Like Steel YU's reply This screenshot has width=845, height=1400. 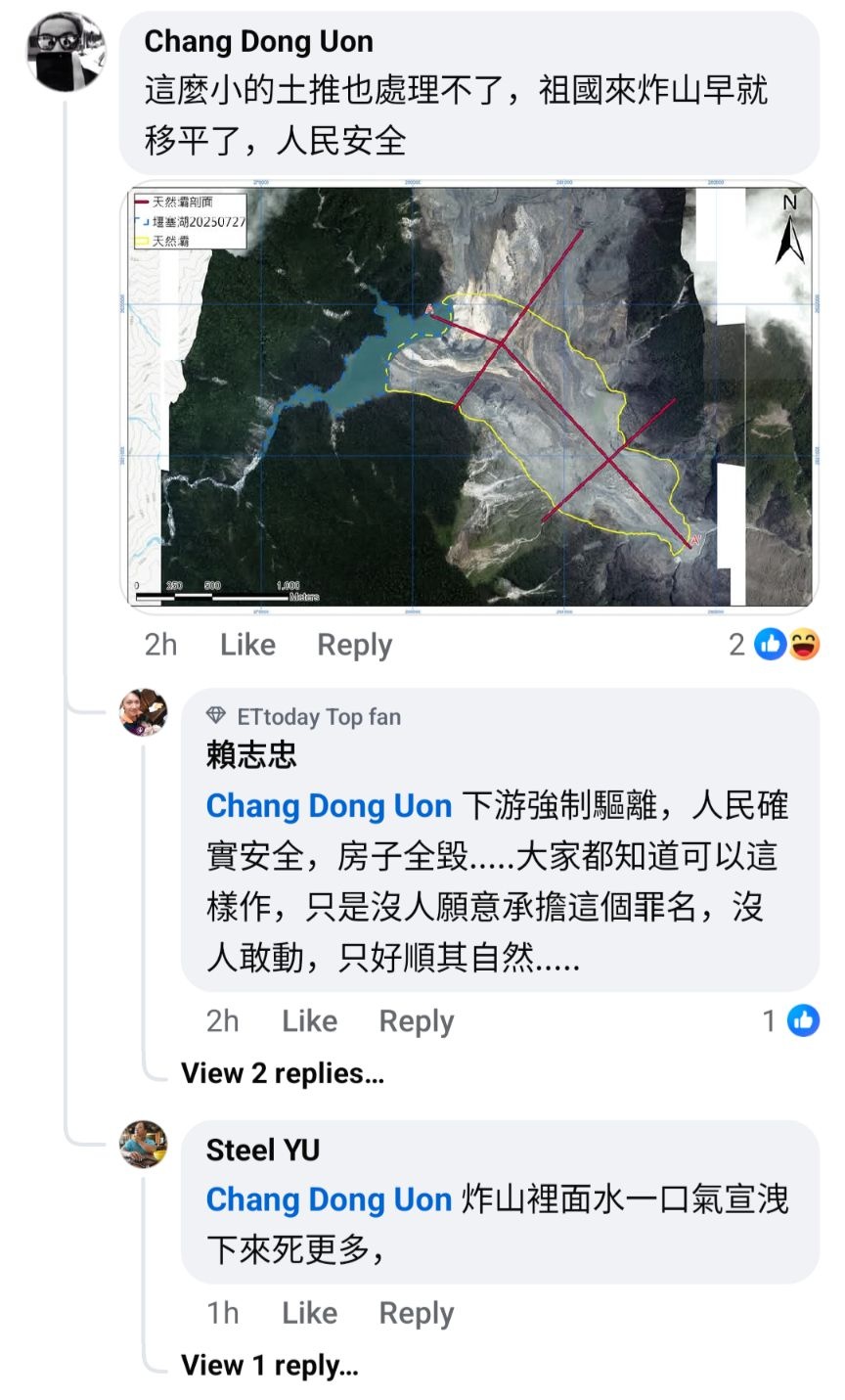pos(309,1313)
